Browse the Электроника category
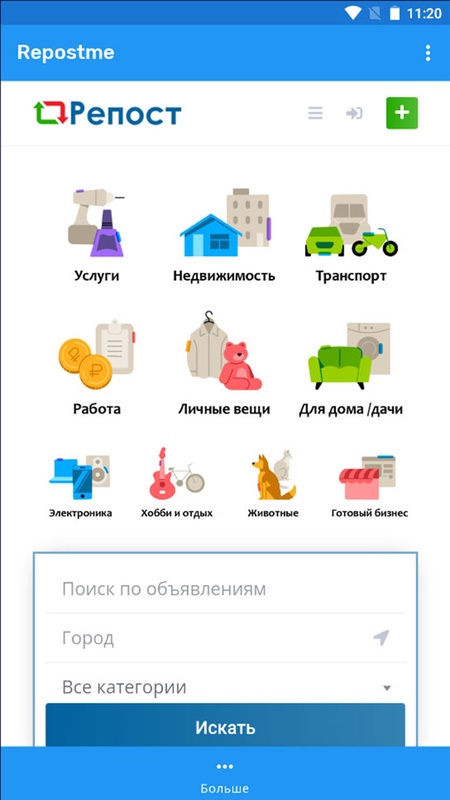The image size is (450, 800). [80, 484]
